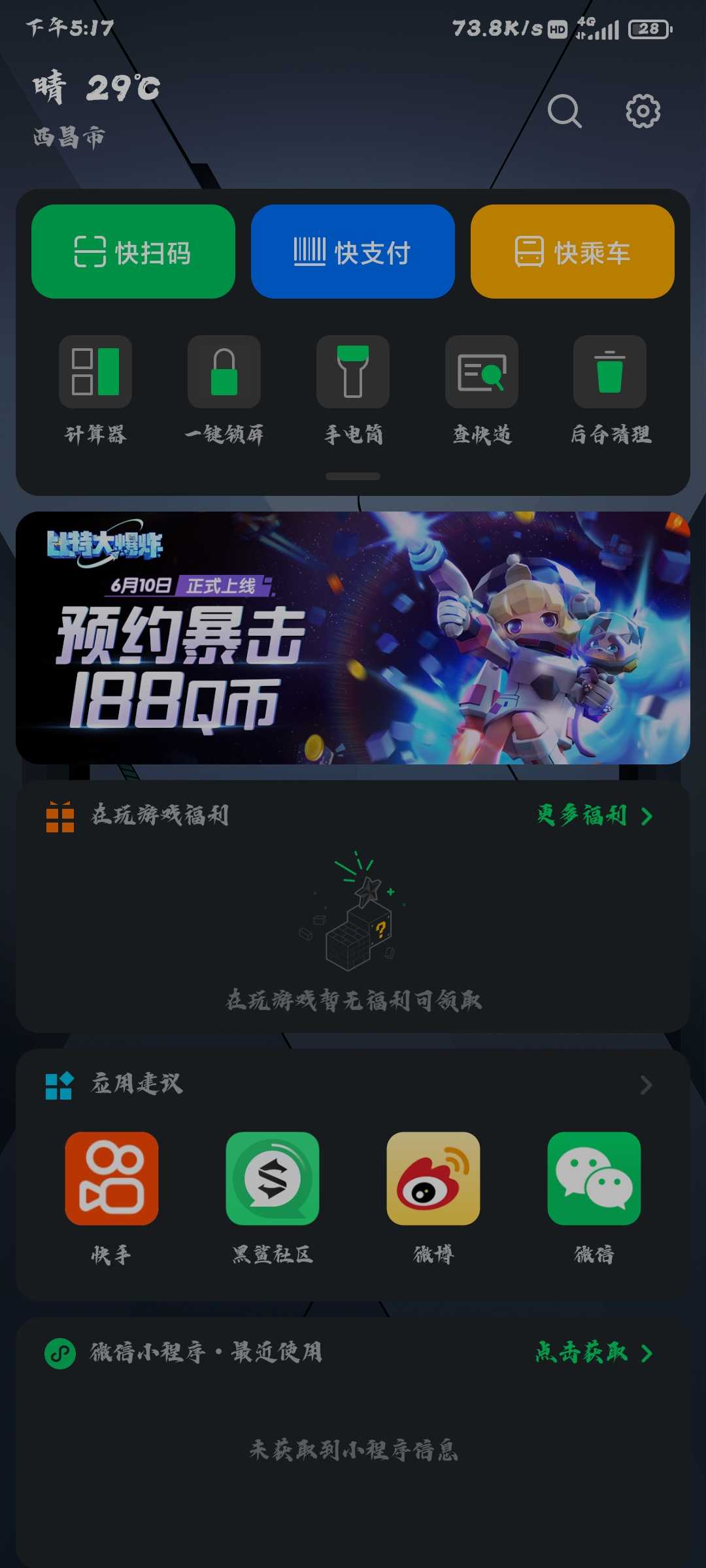Expand the 应用建议 section arrow
706x1568 pixels.
pos(646,1085)
